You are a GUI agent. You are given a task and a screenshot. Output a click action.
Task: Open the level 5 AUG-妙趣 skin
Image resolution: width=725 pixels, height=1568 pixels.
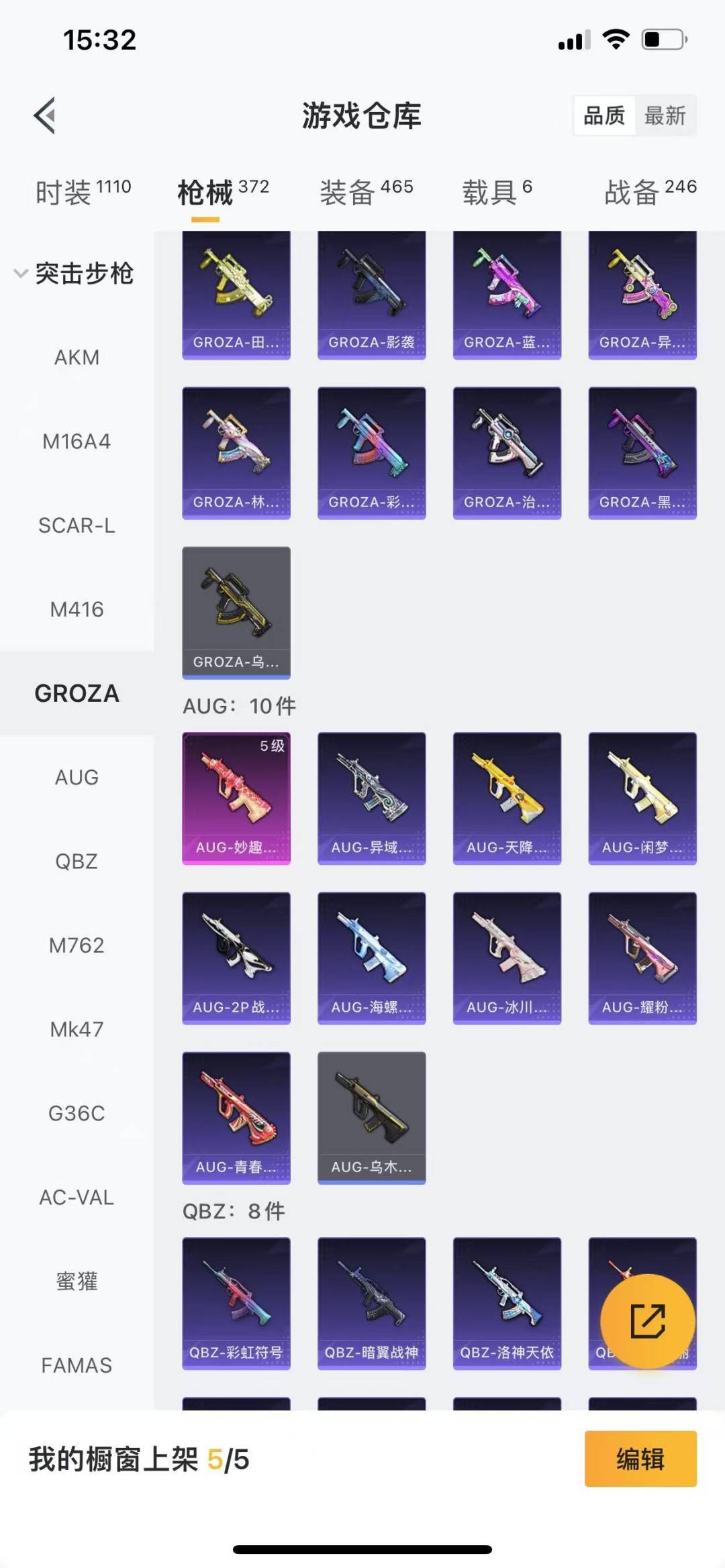point(236,798)
